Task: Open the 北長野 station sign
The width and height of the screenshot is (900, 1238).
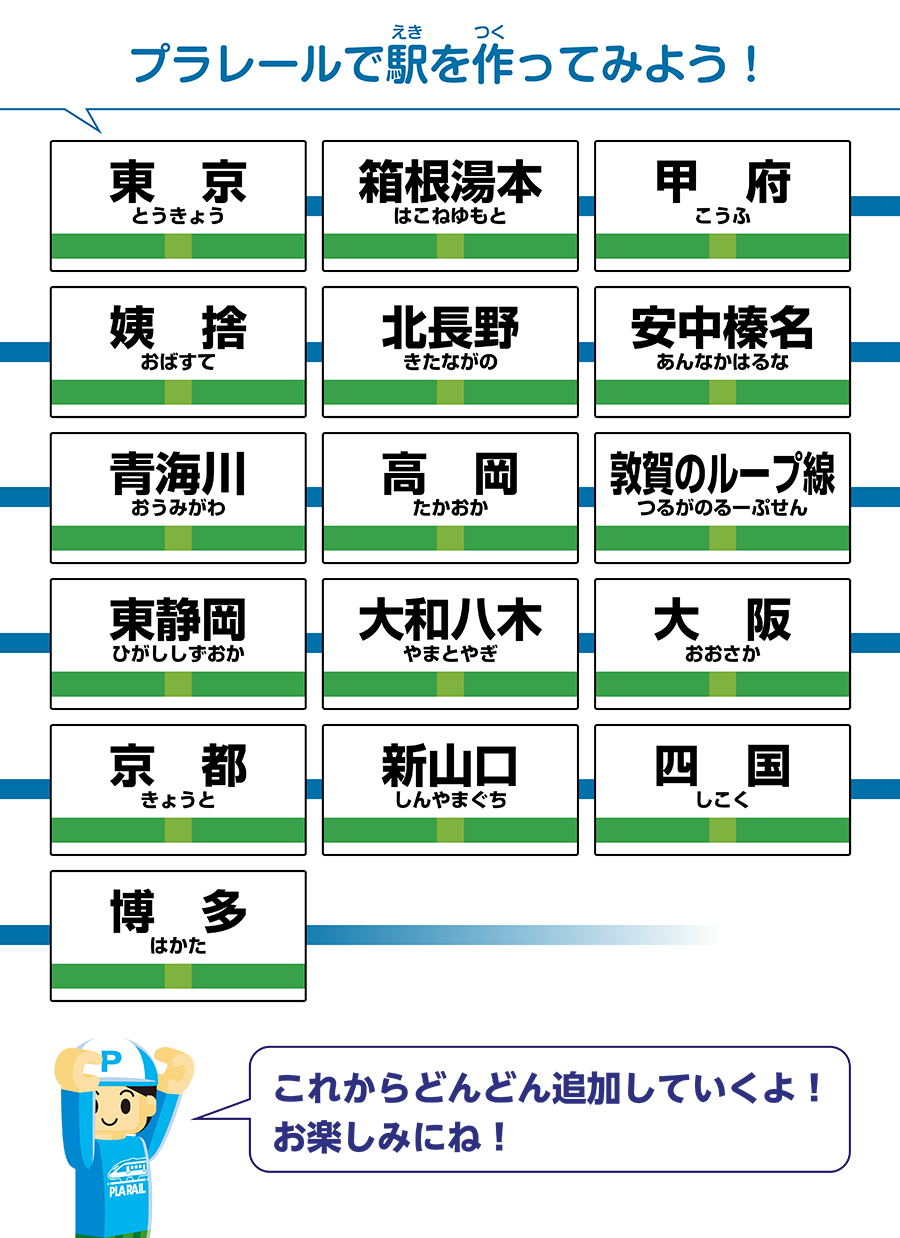Action: (450, 352)
